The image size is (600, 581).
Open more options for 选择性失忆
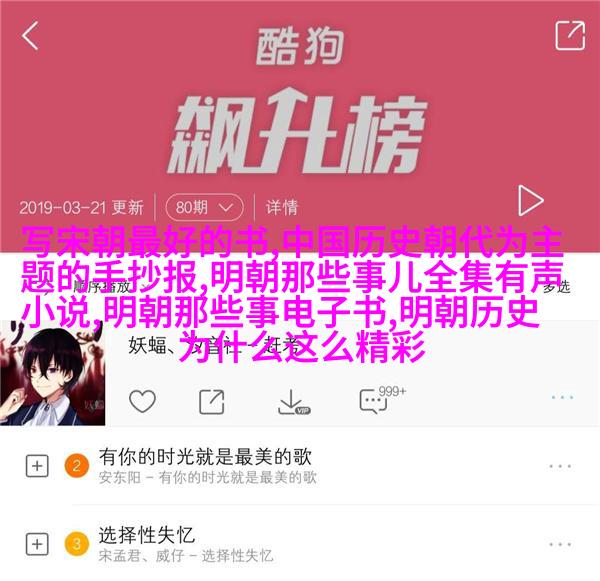(x=561, y=545)
